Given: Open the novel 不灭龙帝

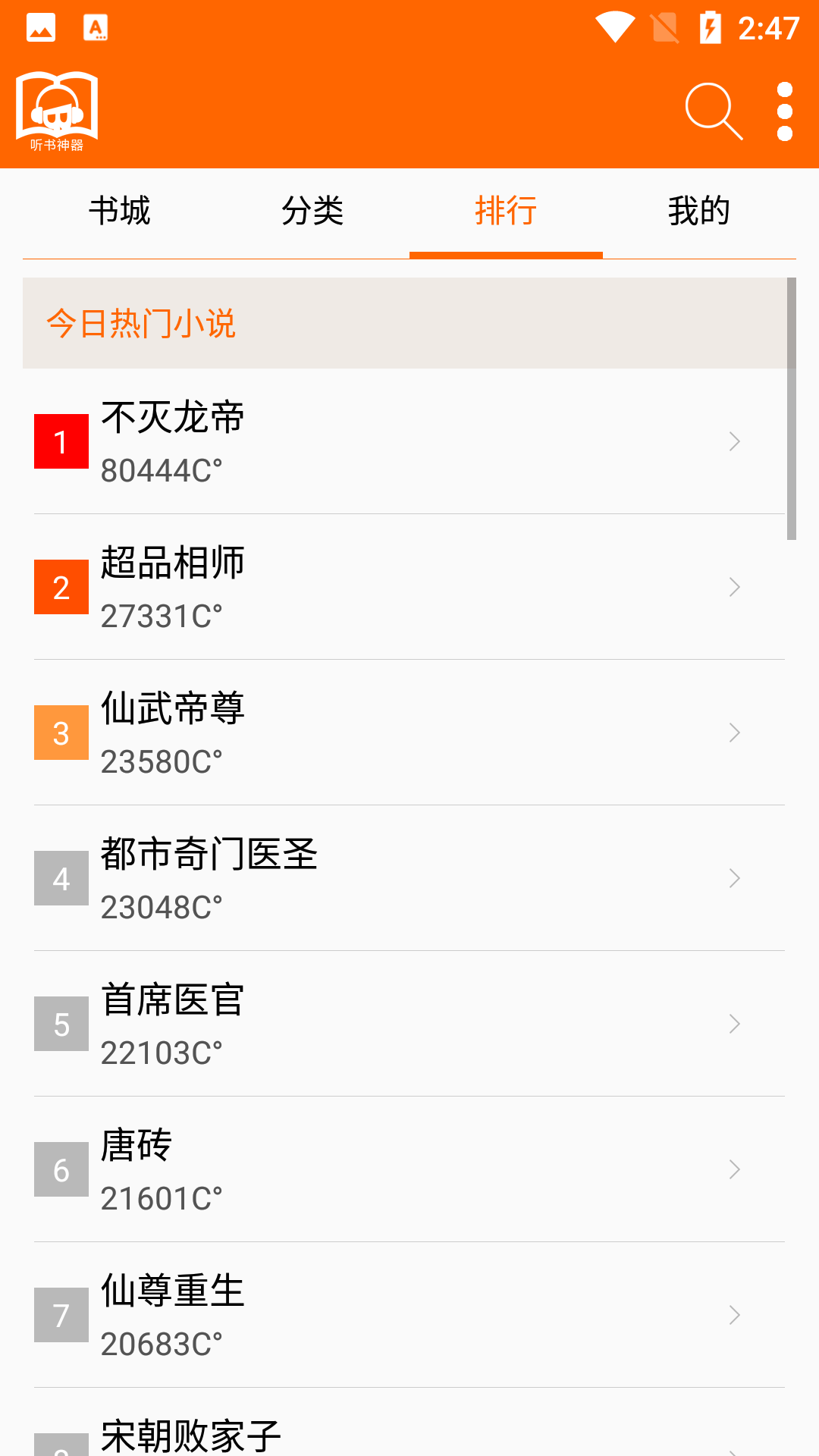Looking at the screenshot, I should coord(409,441).
